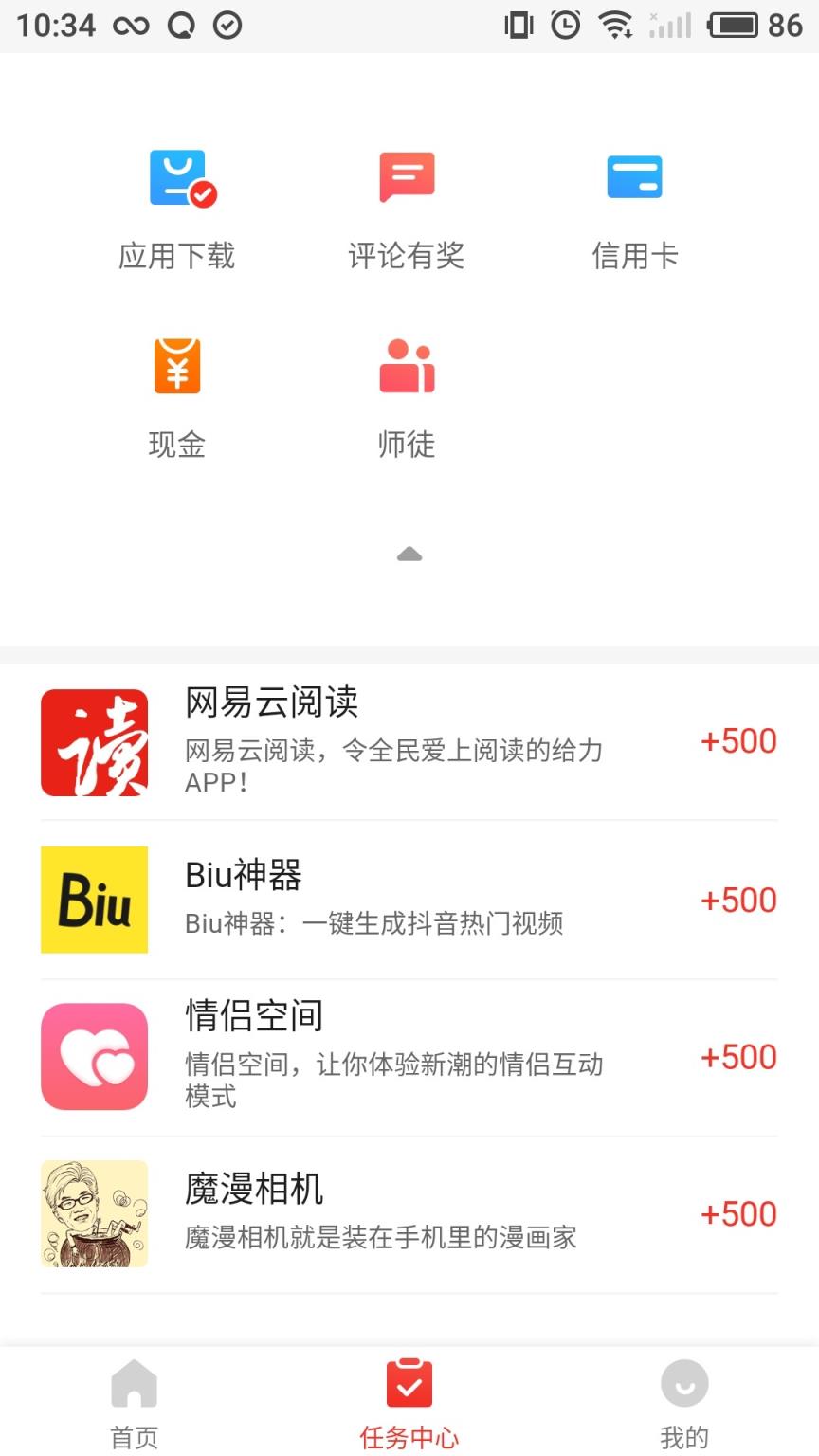Select the 评论有奖 comment rewards icon

[x=408, y=177]
